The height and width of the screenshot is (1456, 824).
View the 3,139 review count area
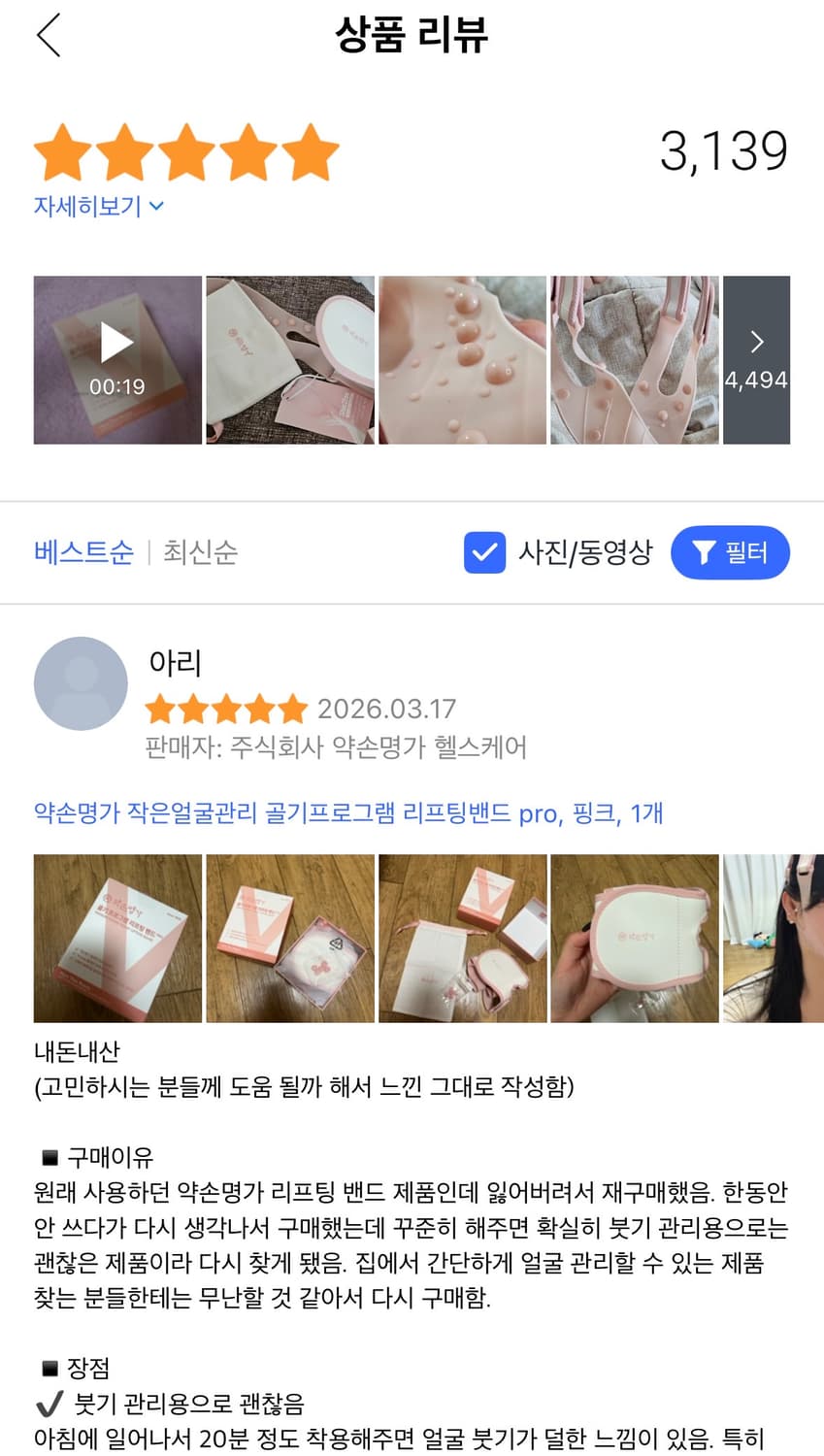[724, 150]
